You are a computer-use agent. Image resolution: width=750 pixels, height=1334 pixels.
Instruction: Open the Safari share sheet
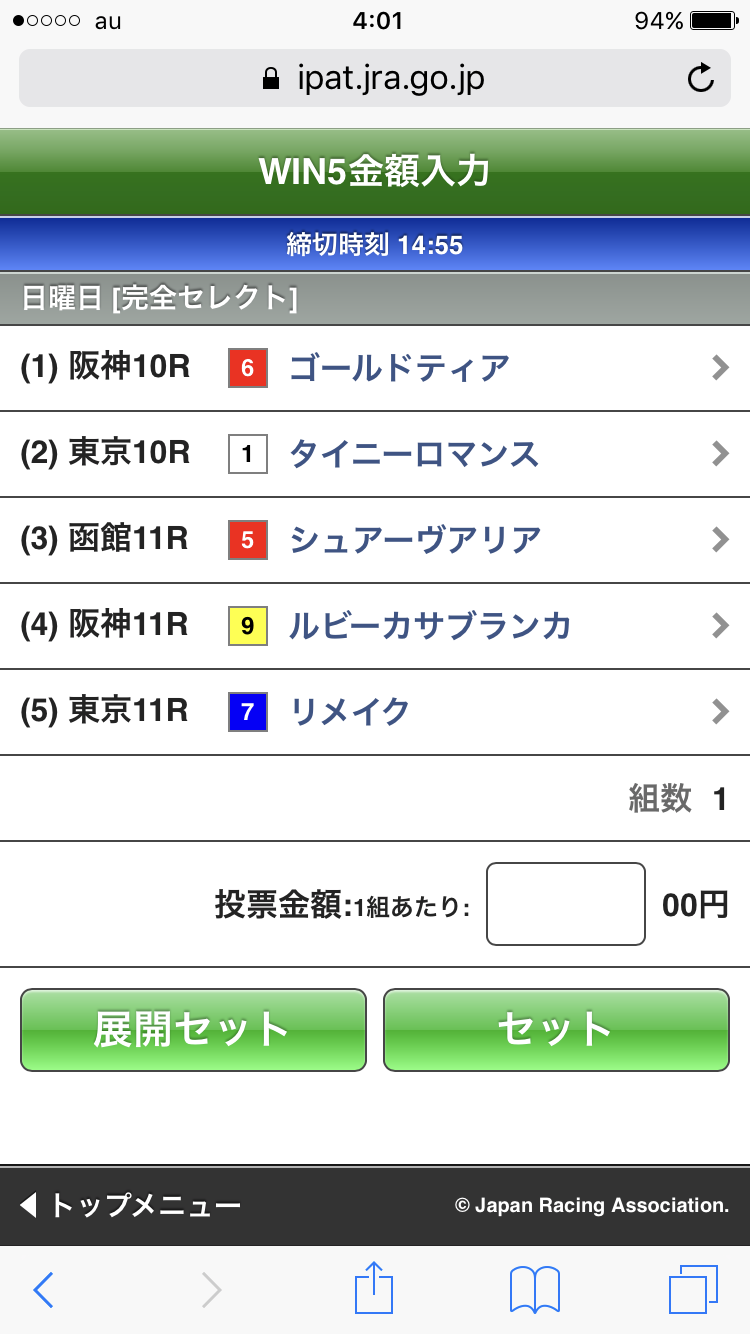(x=374, y=1288)
